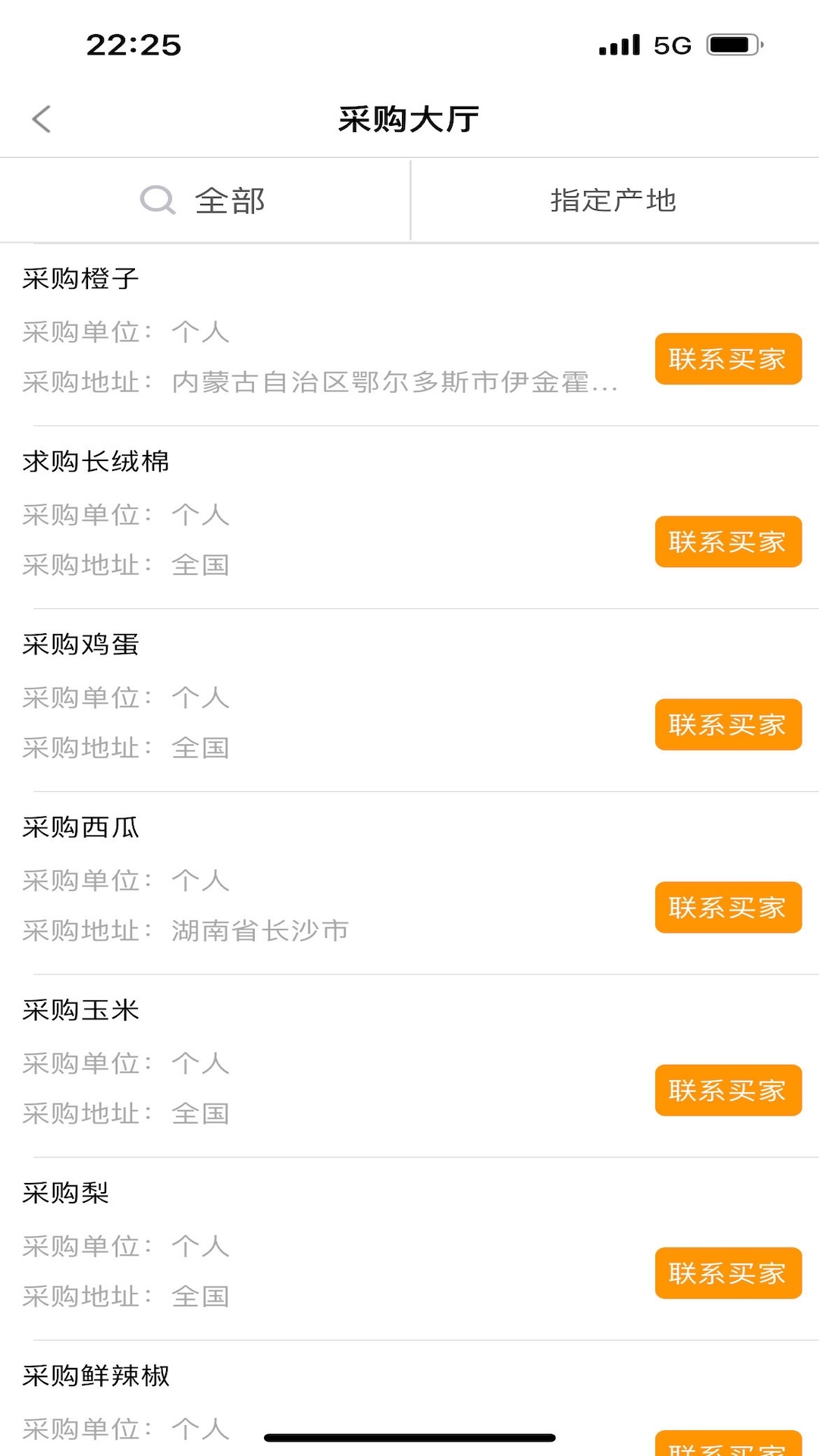This screenshot has height=1456, width=819.
Task: Contact the buyer for 采购橙子
Action: pyautogui.click(x=727, y=359)
